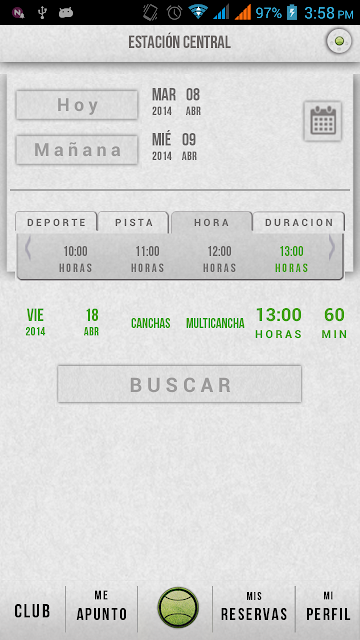This screenshot has height=640, width=360.
Task: Switch to the DEPORTE tab
Action: click(x=56, y=222)
